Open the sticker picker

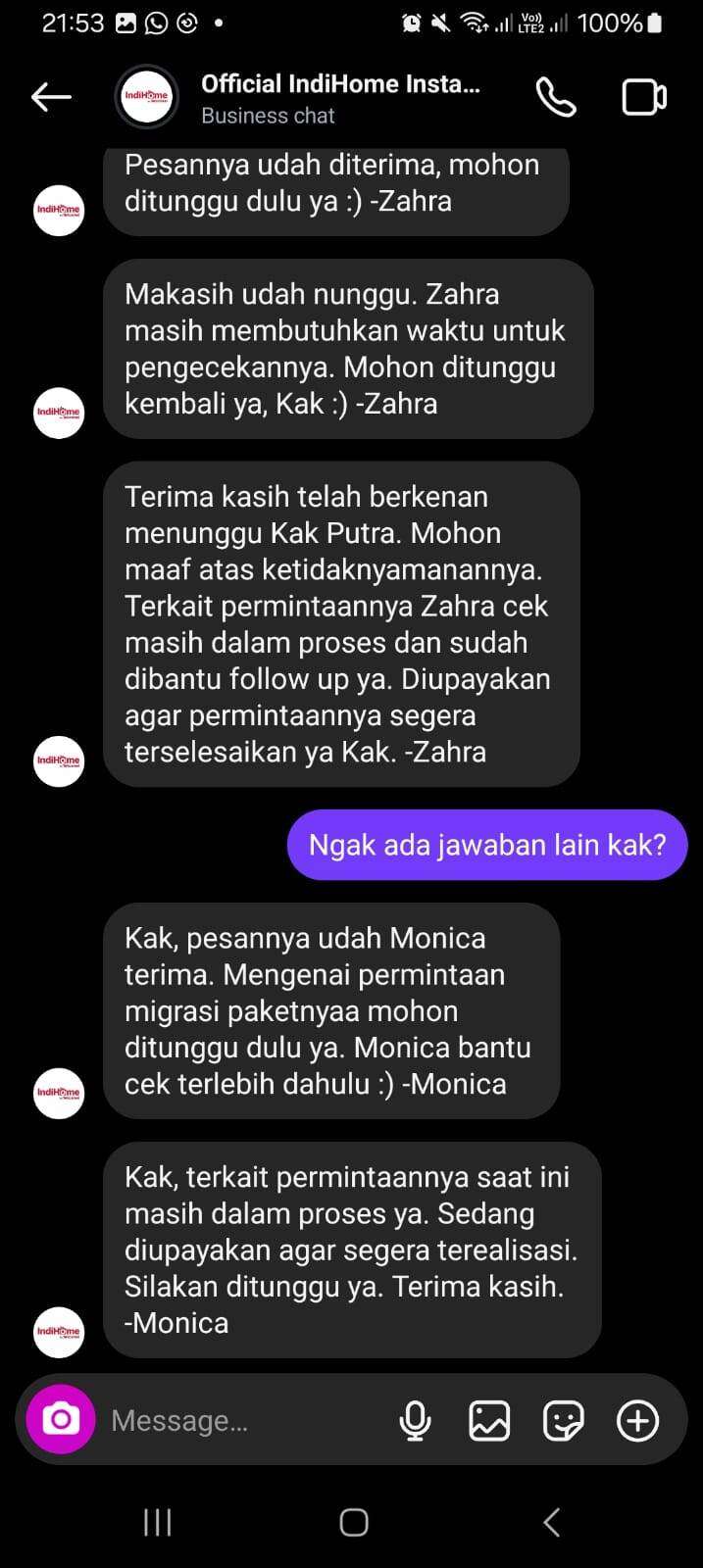click(564, 1420)
